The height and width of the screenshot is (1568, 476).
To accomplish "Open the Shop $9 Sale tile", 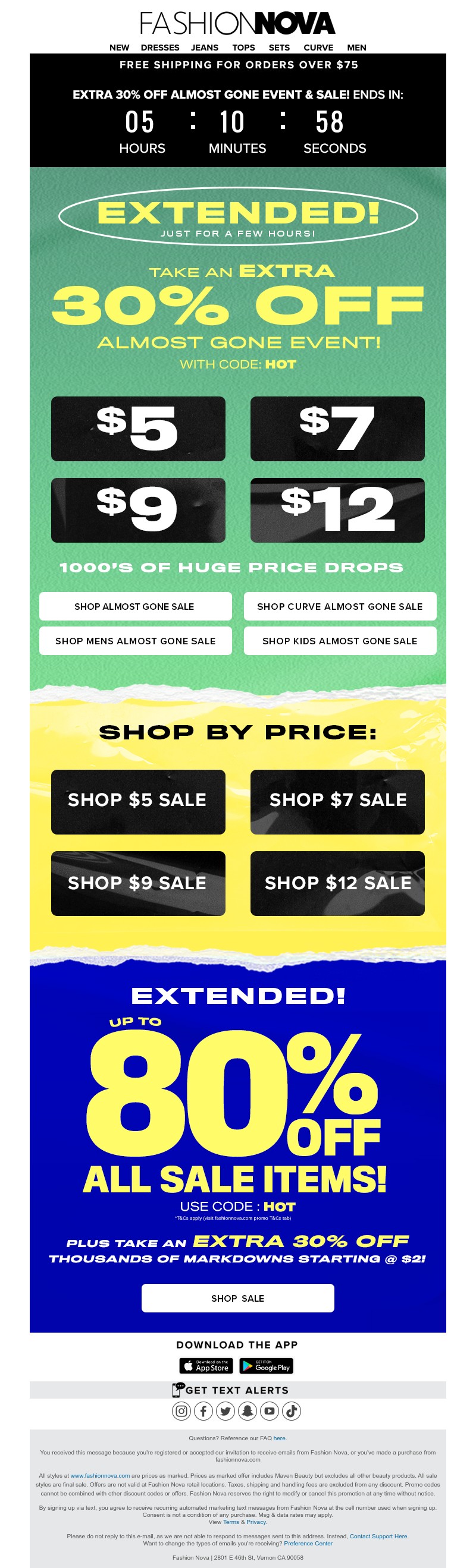I will pos(139,883).
